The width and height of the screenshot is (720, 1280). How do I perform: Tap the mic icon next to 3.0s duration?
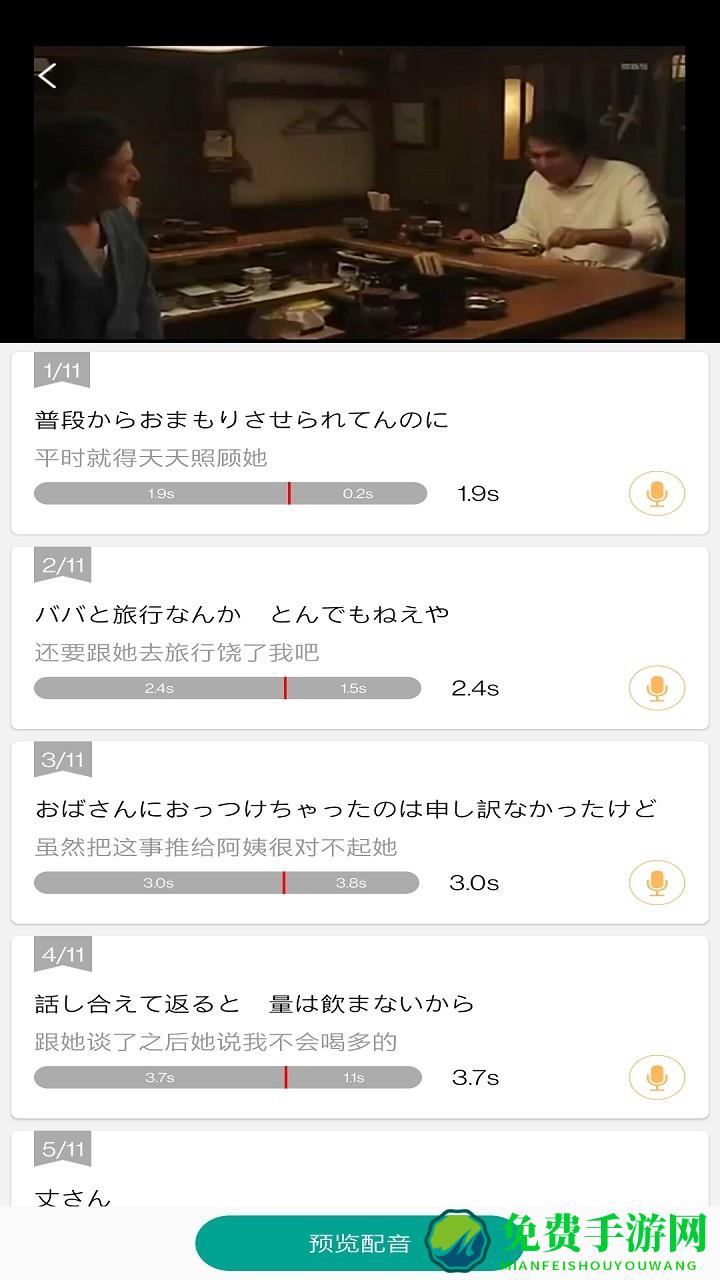tap(657, 883)
